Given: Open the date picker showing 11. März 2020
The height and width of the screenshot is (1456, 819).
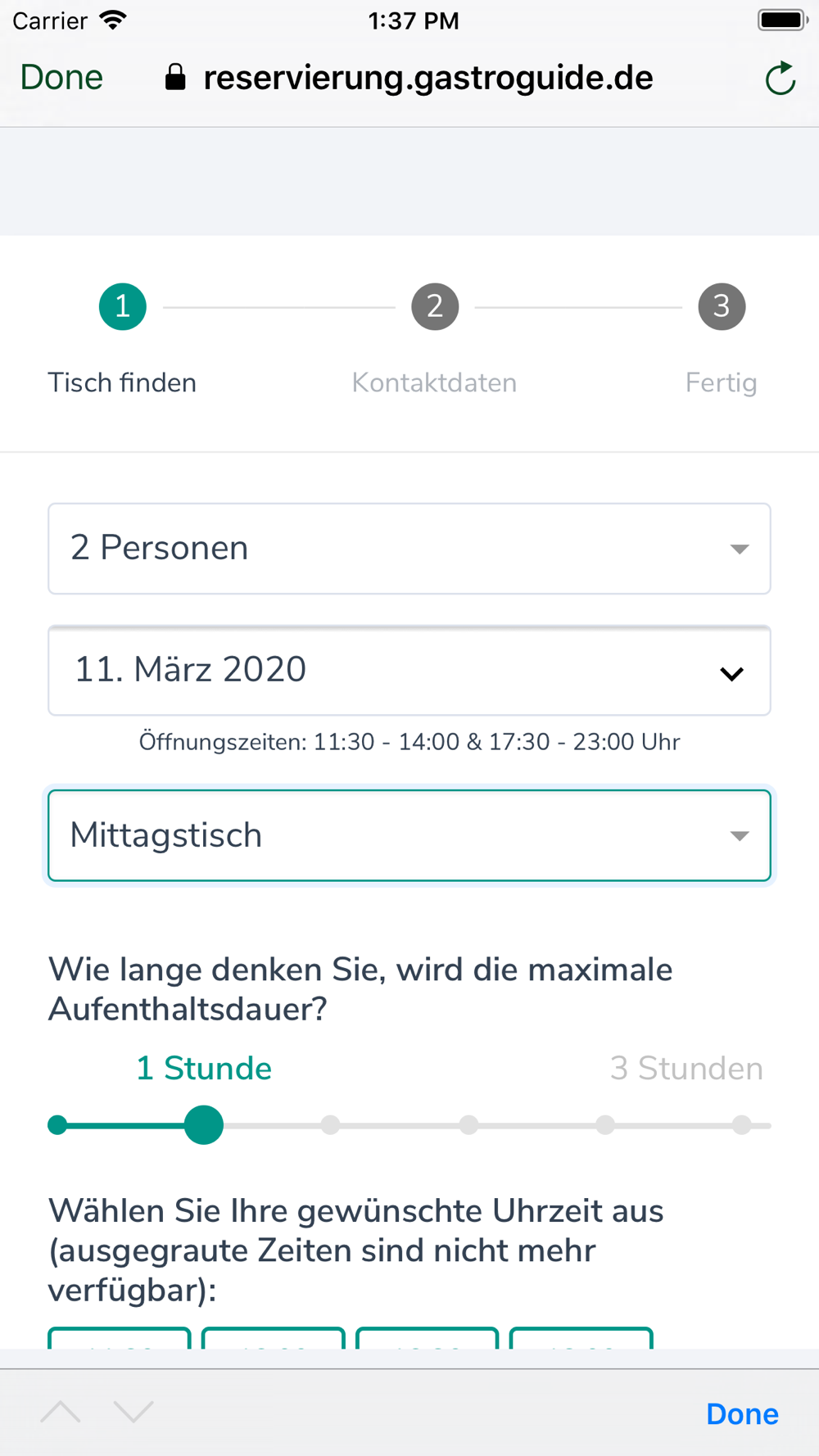Looking at the screenshot, I should (x=409, y=671).
